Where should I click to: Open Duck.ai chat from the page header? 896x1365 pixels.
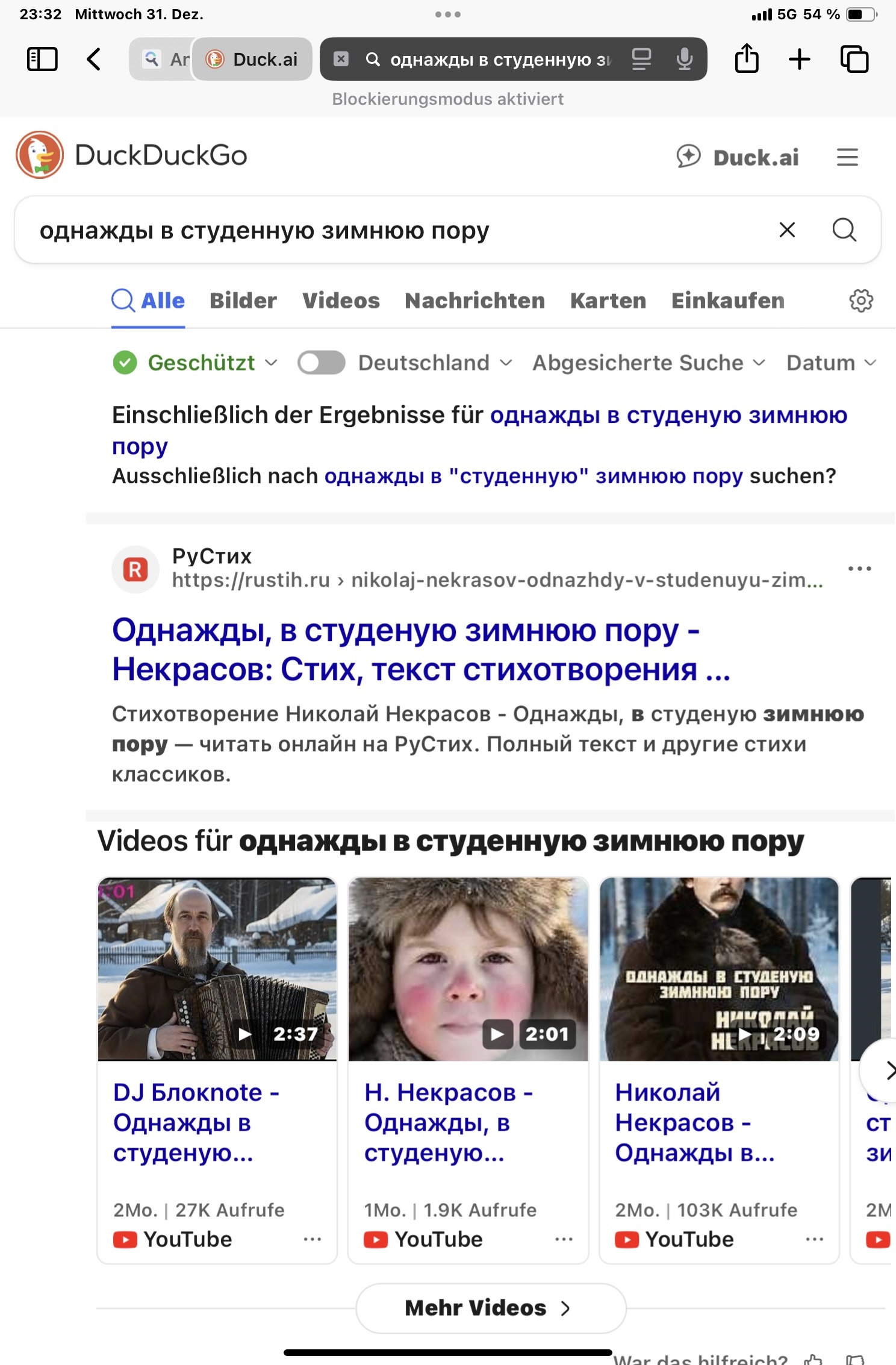[x=738, y=157]
